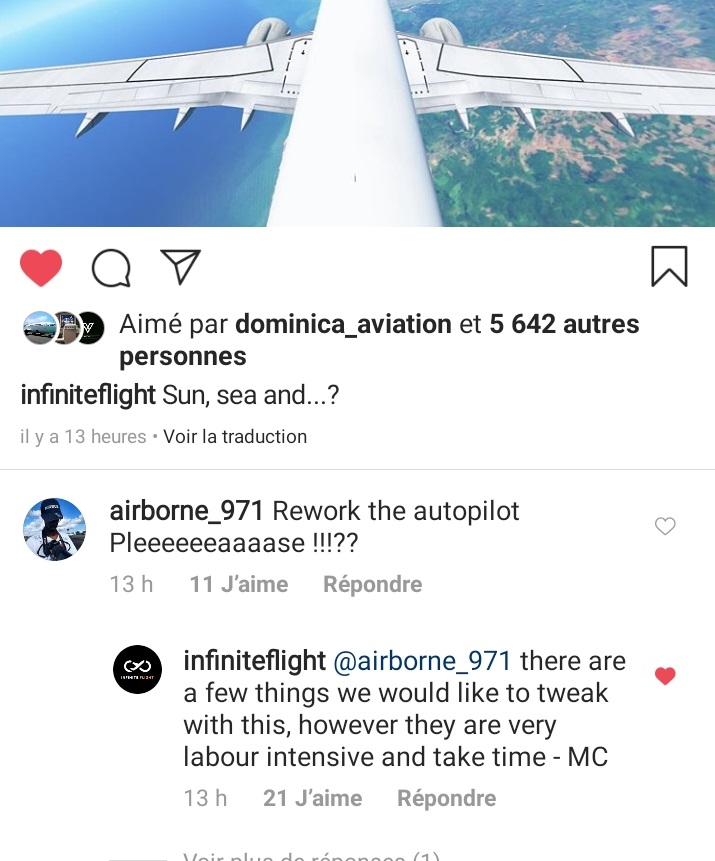Open airborne_971's profile picture
Screen dimensions: 715x861
pyautogui.click(x=54, y=529)
